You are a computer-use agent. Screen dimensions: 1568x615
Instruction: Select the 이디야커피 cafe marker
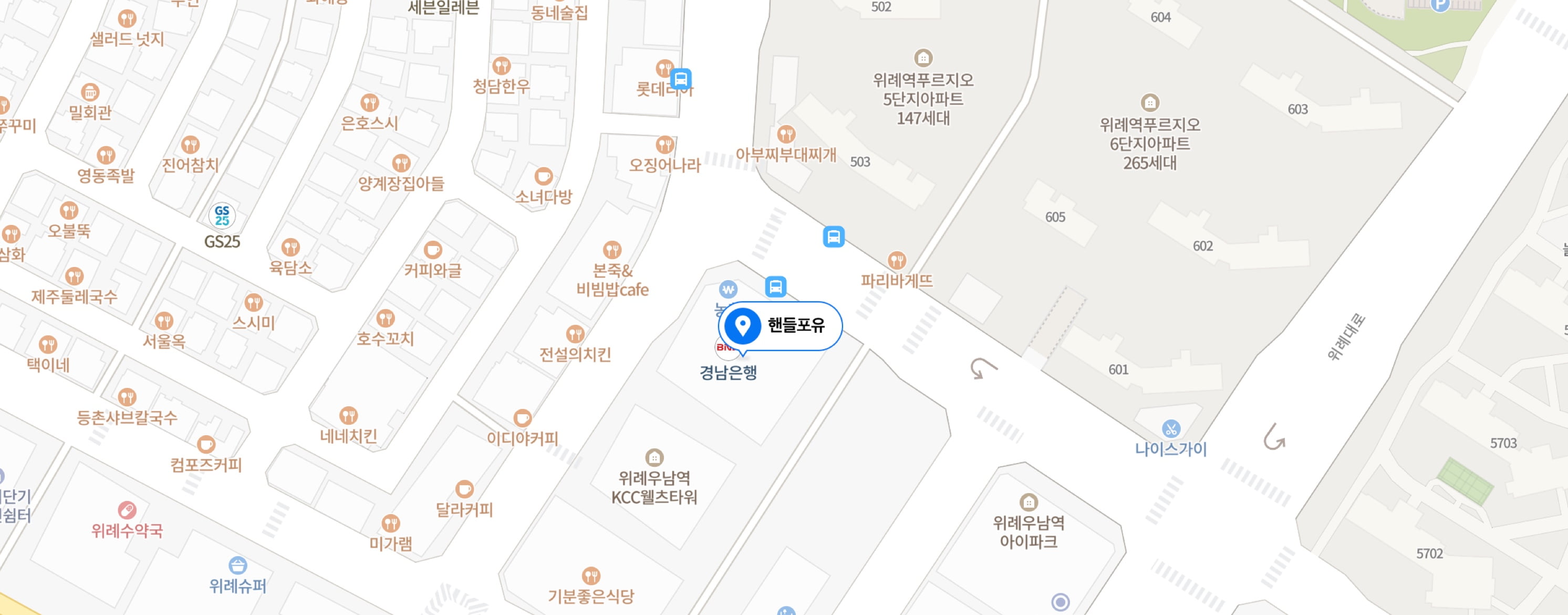(x=522, y=418)
